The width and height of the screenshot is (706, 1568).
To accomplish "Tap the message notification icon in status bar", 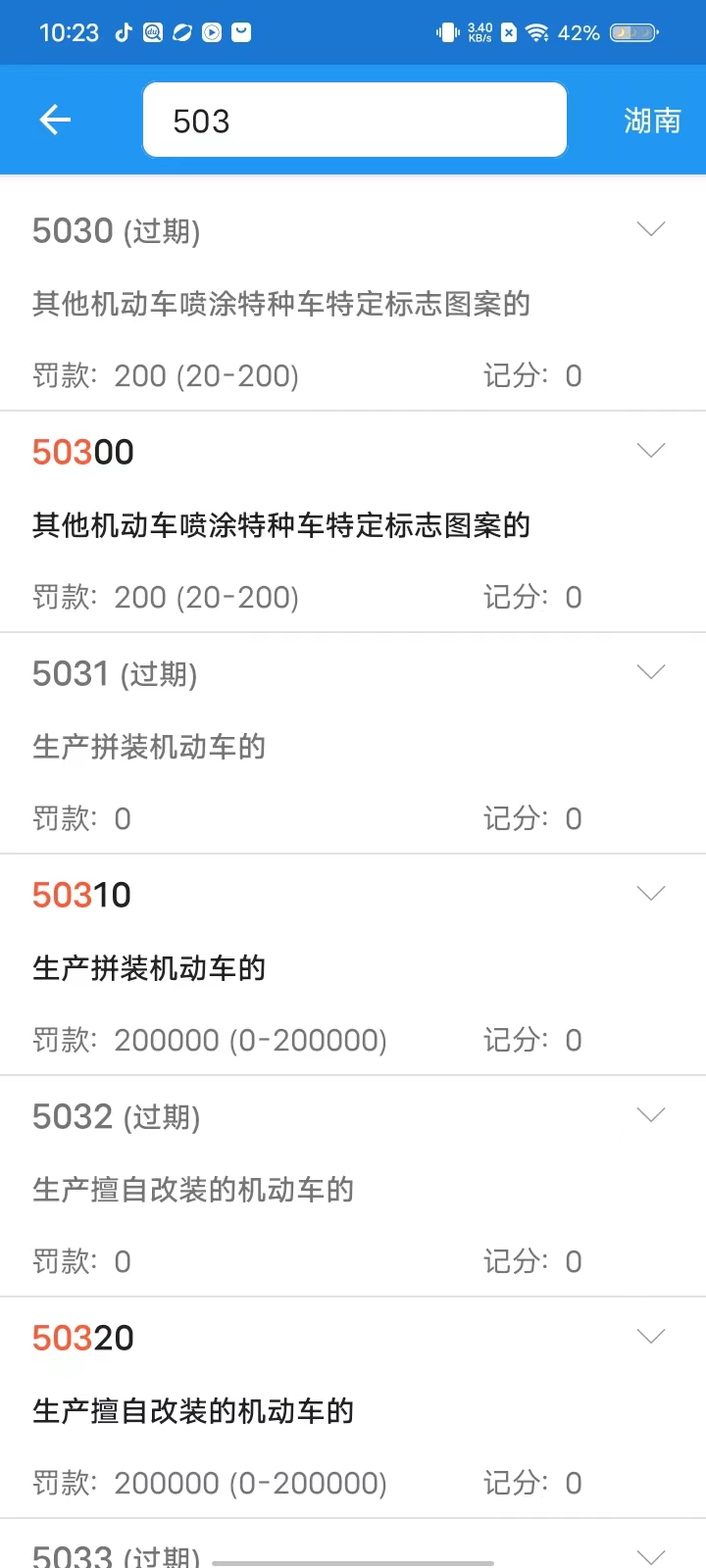I will point(240,31).
